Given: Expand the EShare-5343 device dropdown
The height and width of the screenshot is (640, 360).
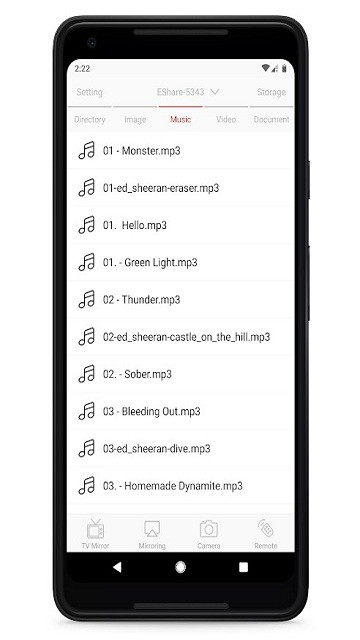Looking at the screenshot, I should tap(188, 92).
